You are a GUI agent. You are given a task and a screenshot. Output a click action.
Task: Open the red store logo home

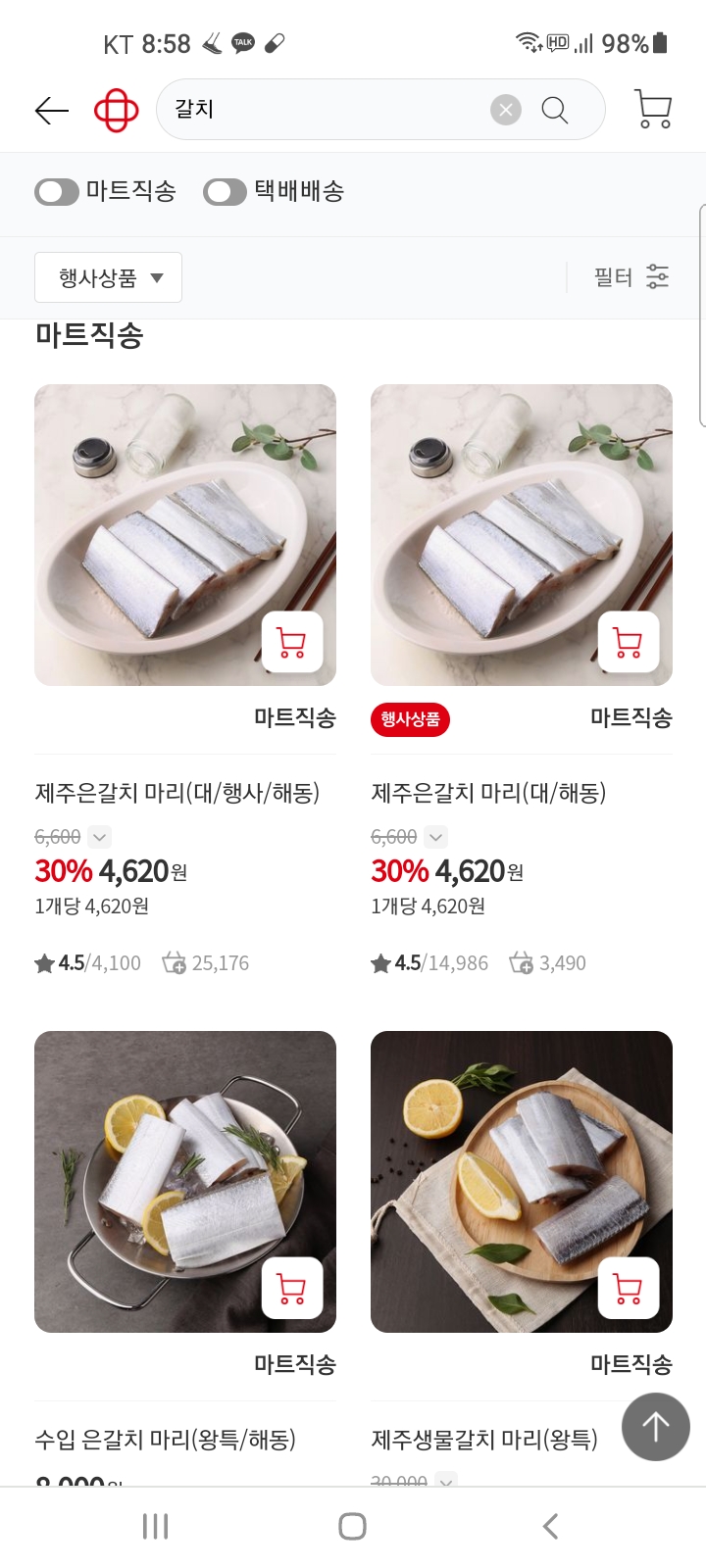click(x=116, y=110)
